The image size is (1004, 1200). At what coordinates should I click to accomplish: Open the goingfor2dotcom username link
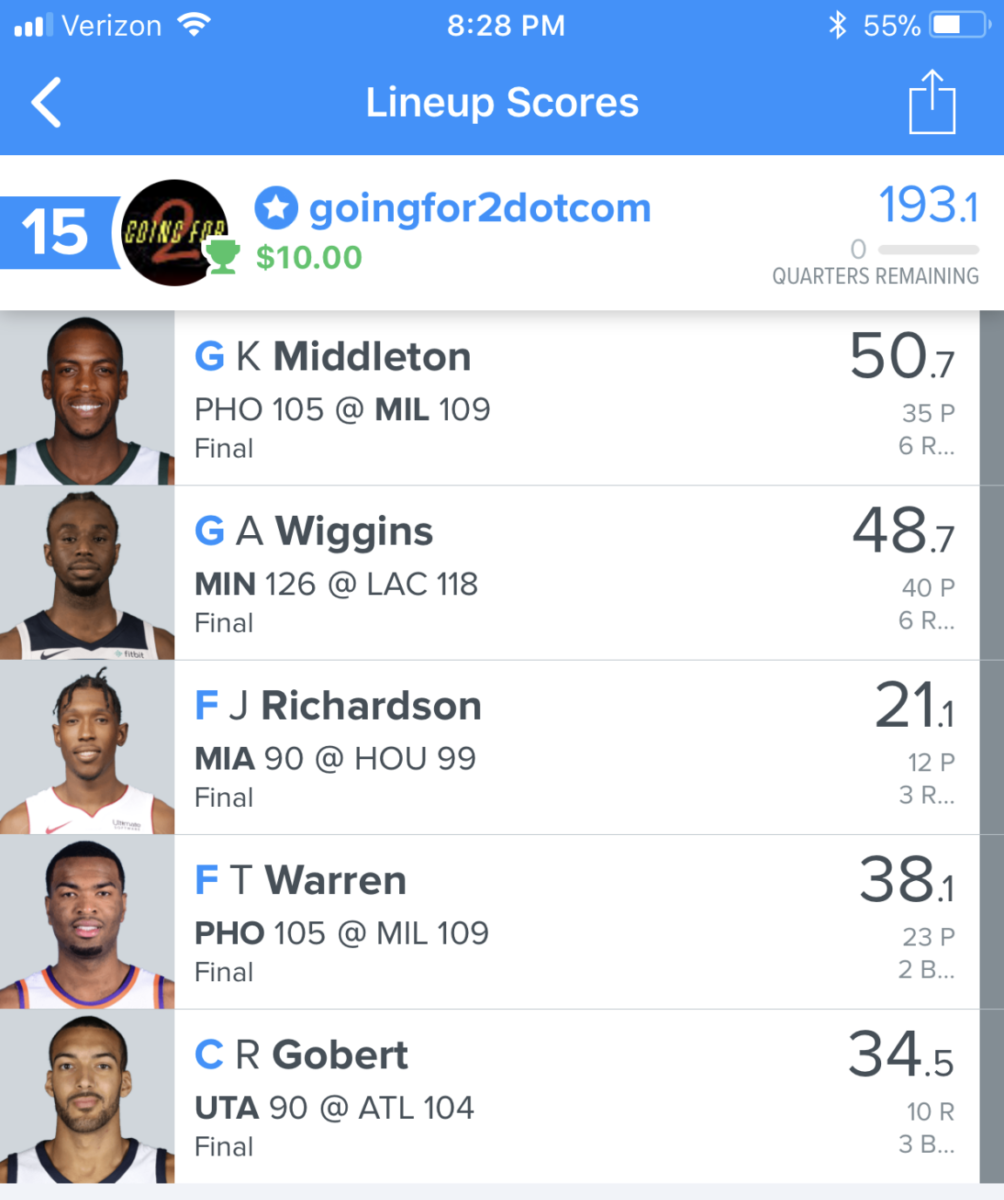(x=480, y=208)
